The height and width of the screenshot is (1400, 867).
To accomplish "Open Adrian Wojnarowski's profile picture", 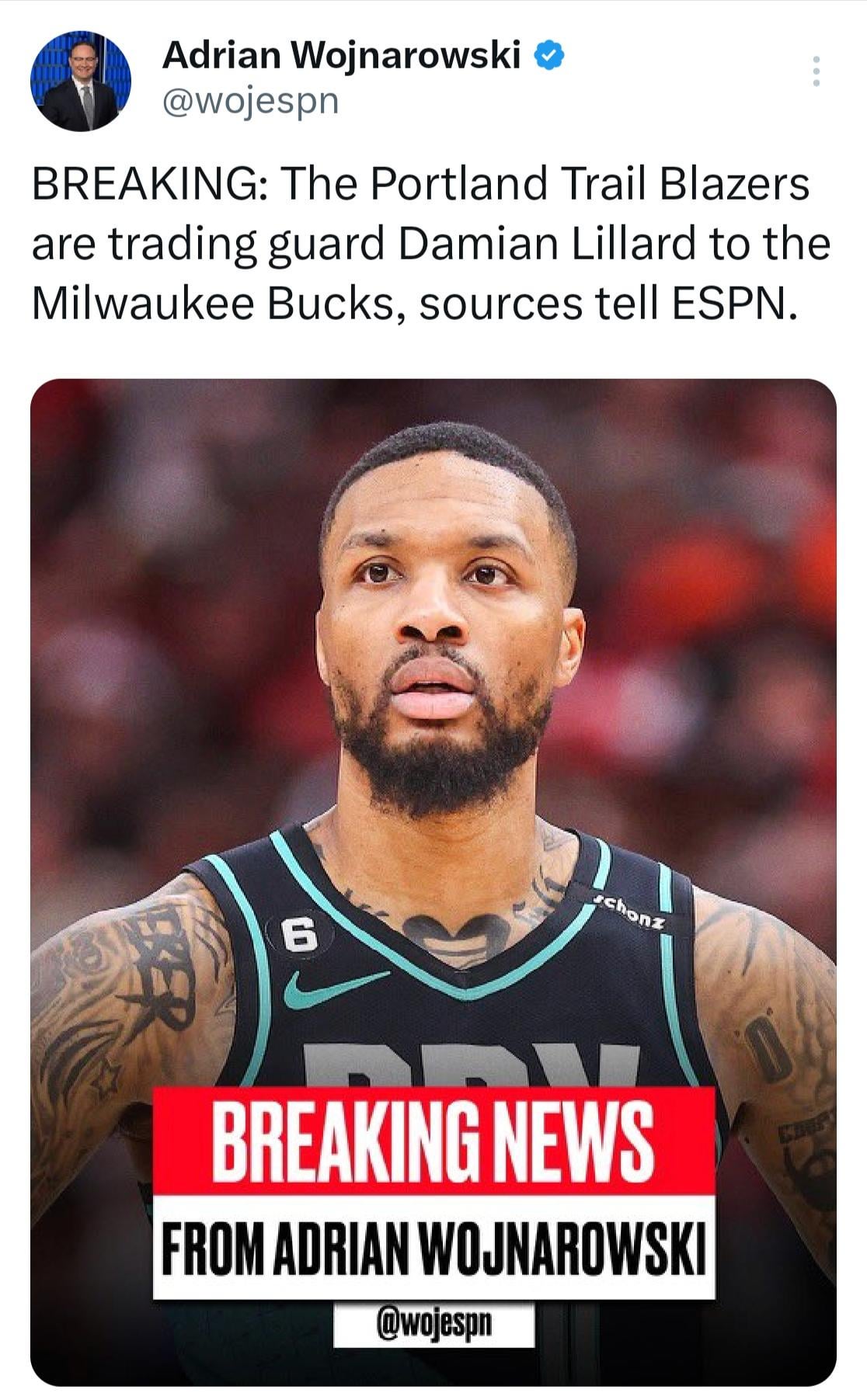I will [x=80, y=80].
